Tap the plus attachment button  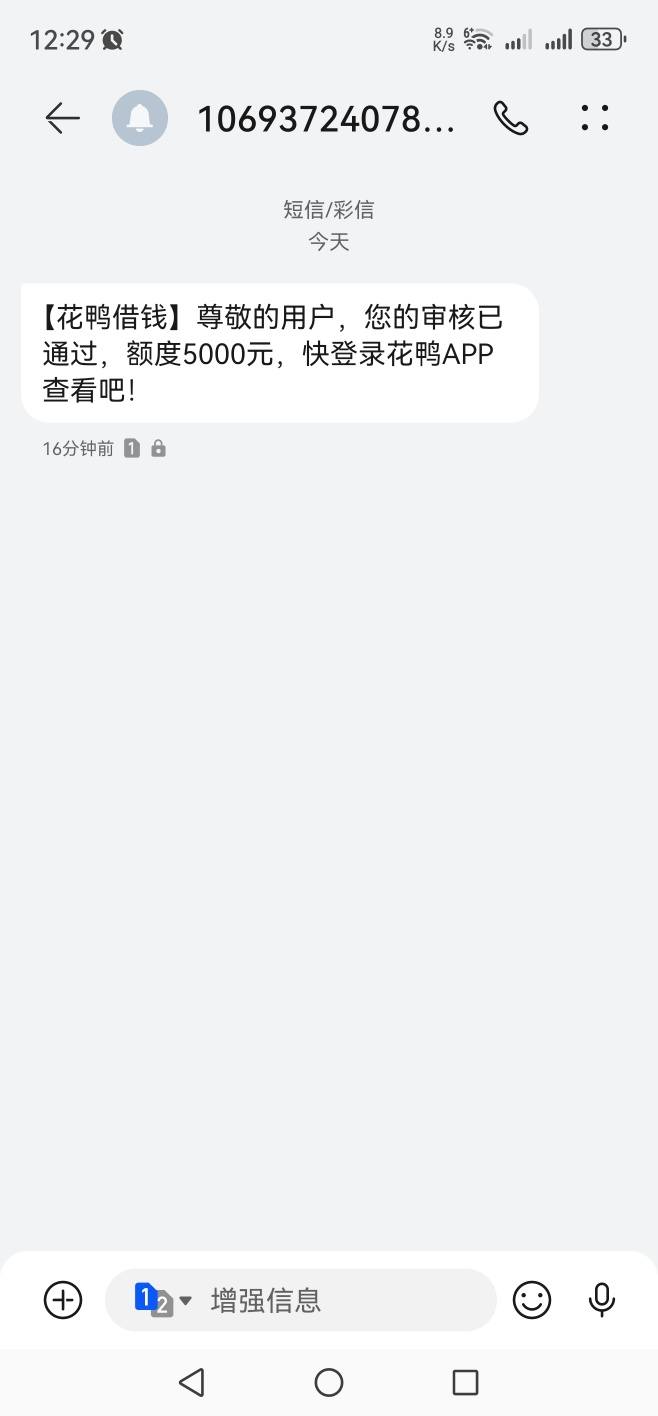click(x=63, y=1300)
